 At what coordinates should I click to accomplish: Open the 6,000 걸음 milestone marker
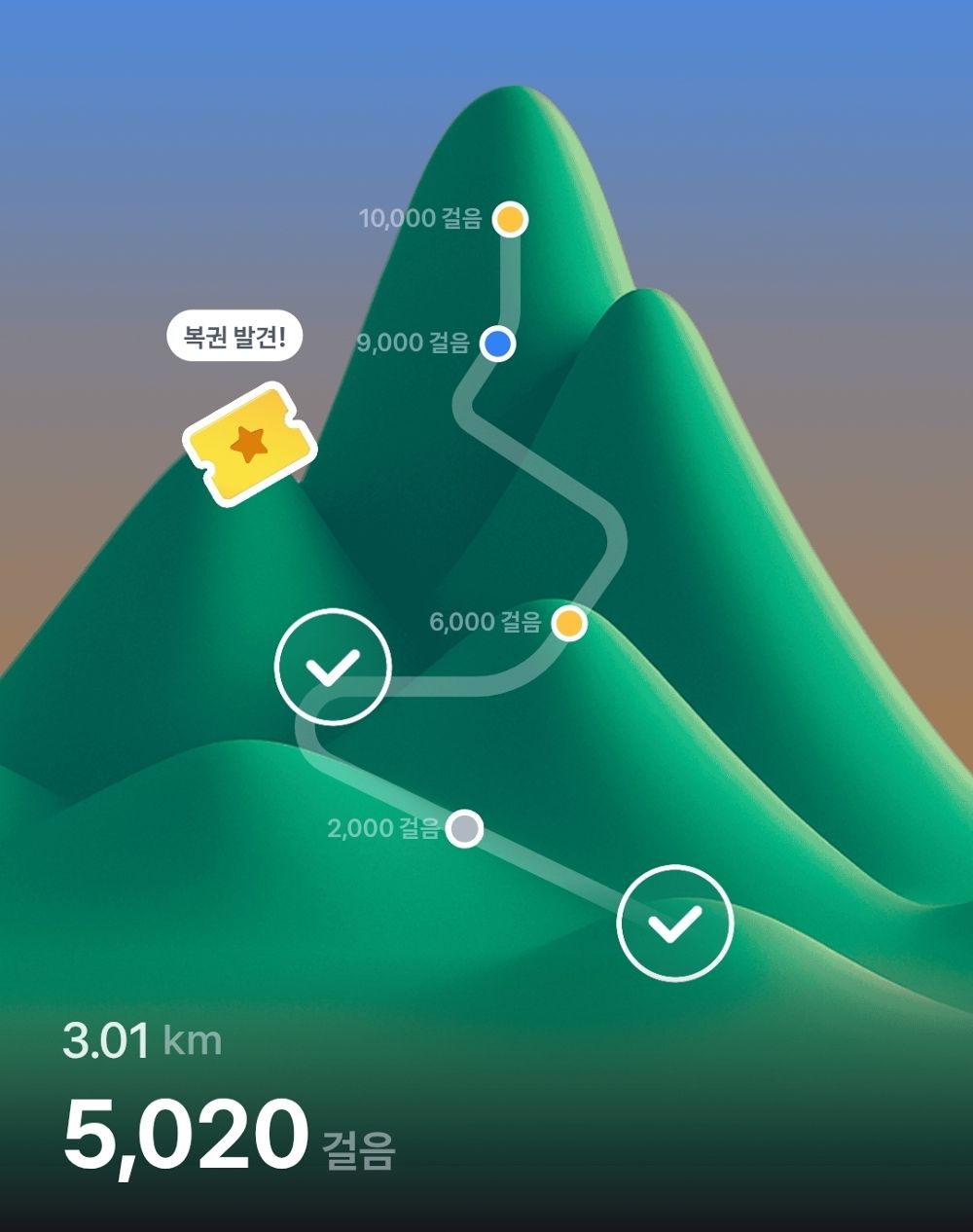pyautogui.click(x=569, y=622)
